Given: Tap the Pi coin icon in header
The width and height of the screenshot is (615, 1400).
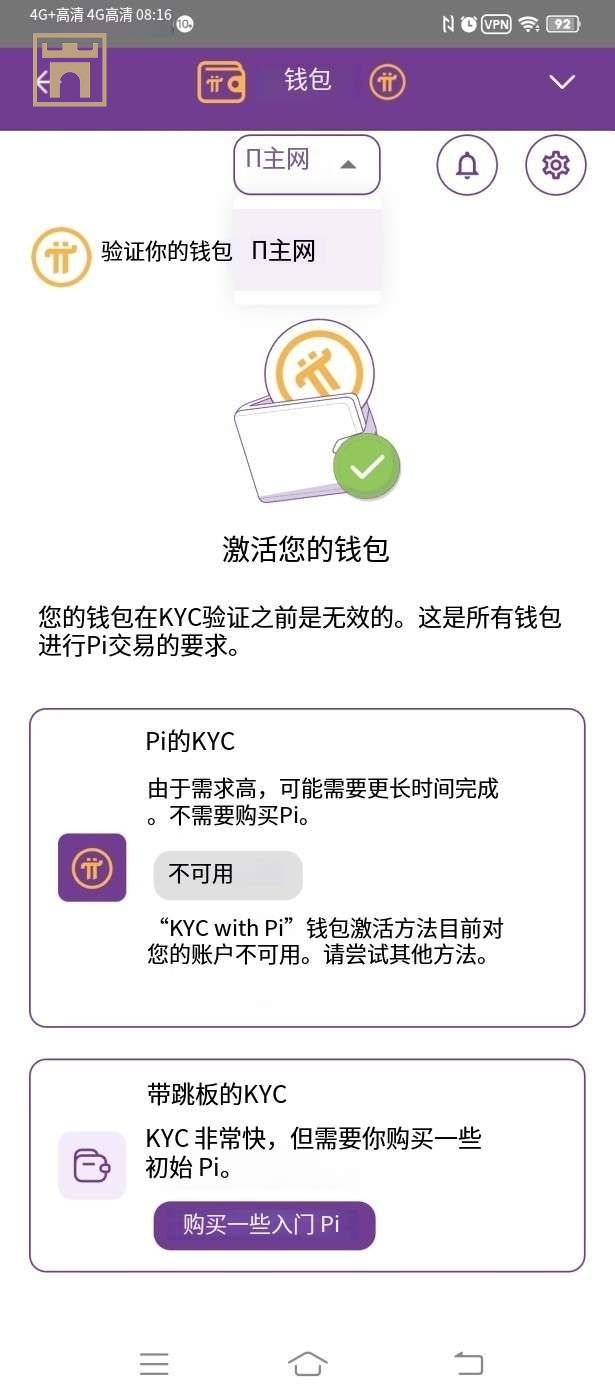Looking at the screenshot, I should coord(387,82).
